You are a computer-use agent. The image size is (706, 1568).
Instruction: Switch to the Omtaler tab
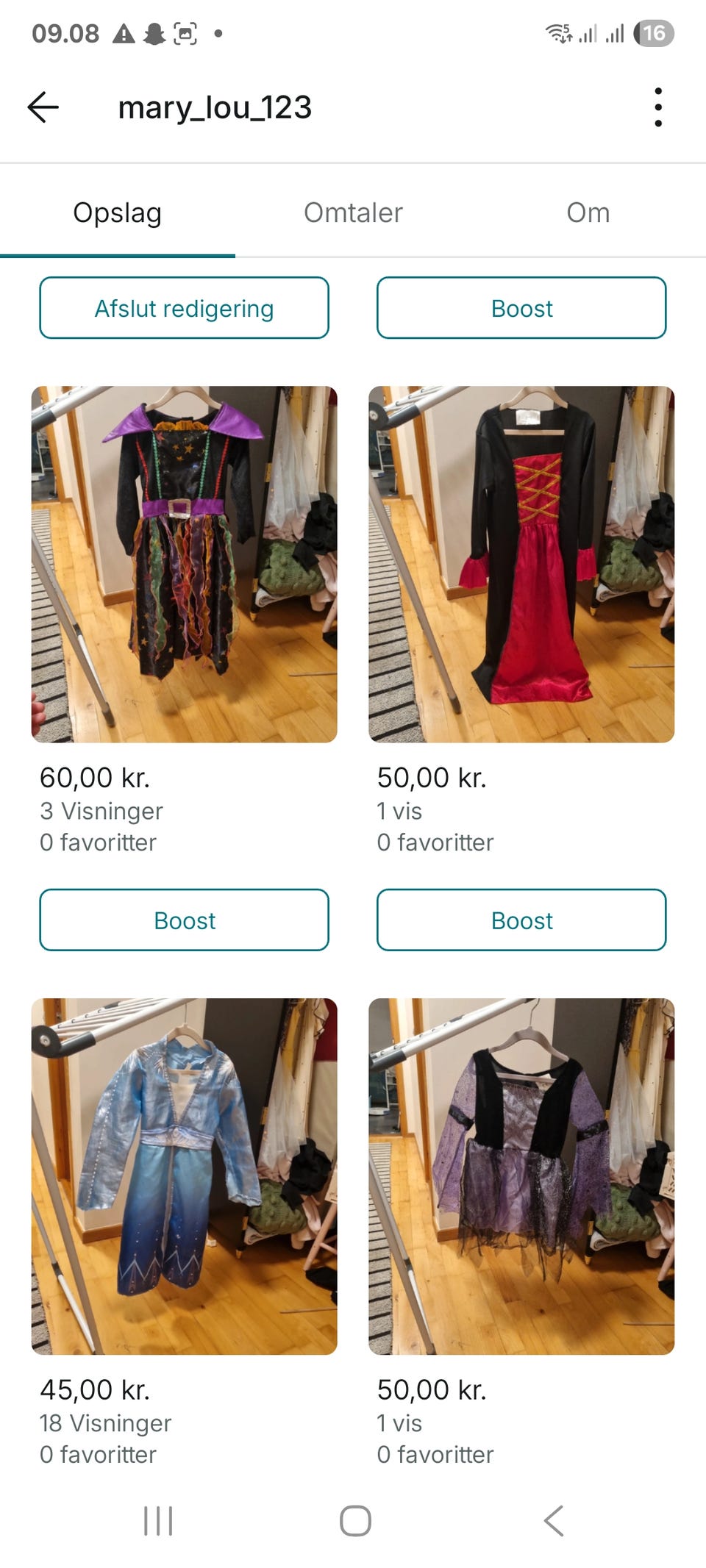pyautogui.click(x=352, y=212)
